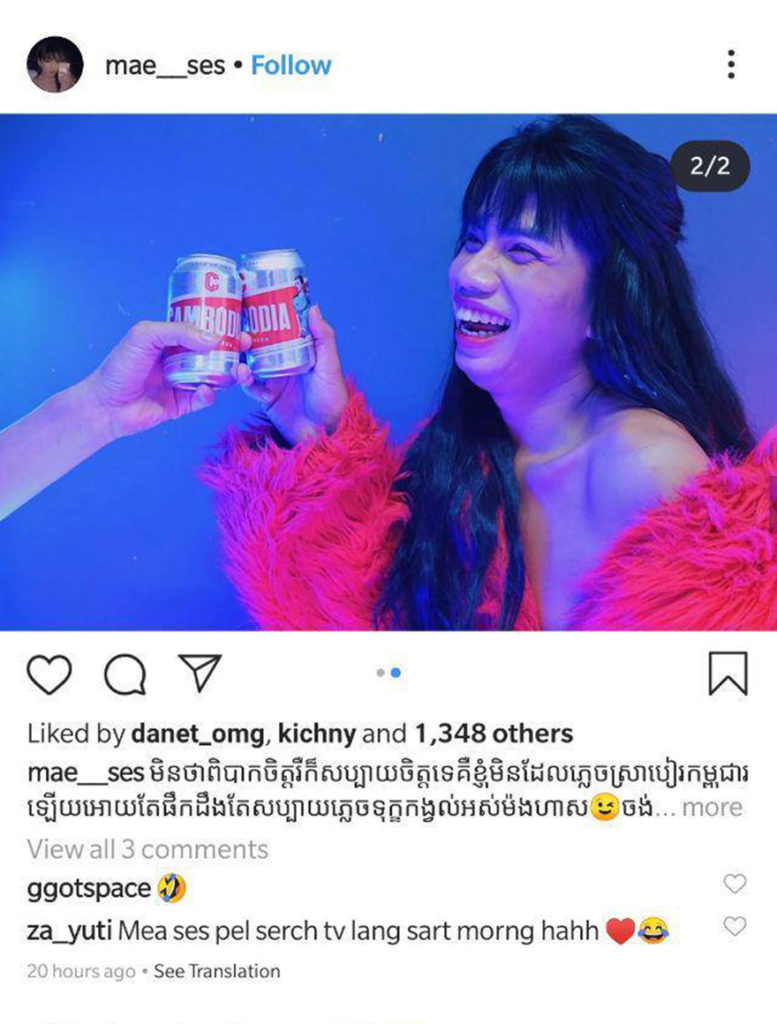View all 3 comments
This screenshot has width=777, height=1024.
tap(148, 849)
